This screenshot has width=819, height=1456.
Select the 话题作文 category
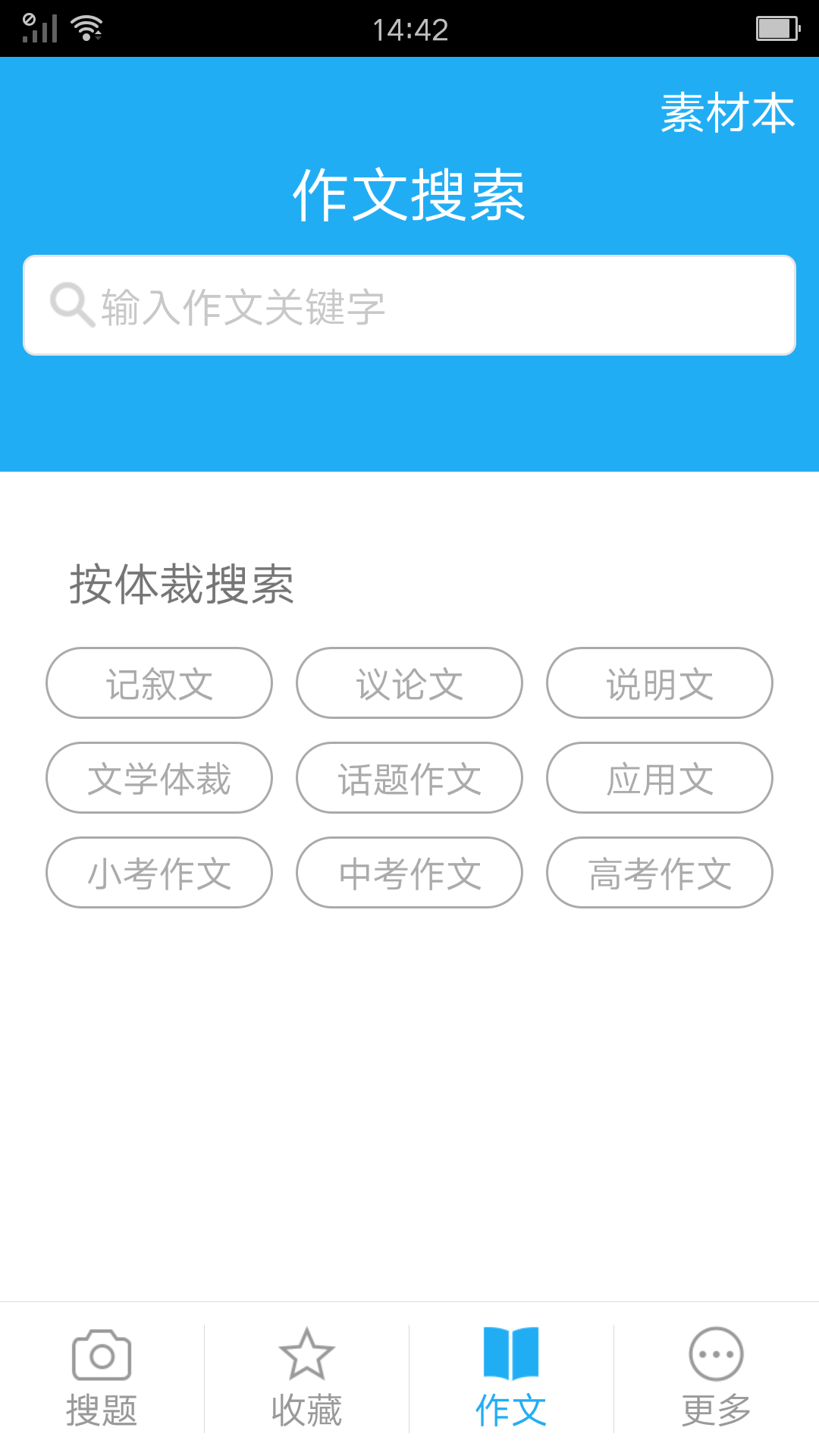(x=409, y=777)
